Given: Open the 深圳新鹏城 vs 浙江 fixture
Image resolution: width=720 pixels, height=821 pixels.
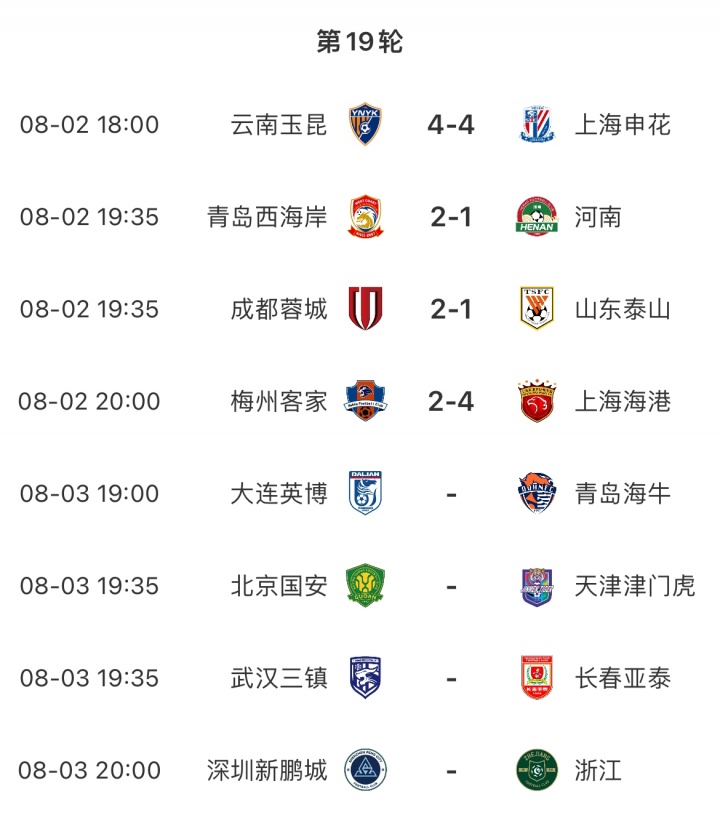Looking at the screenshot, I should pyautogui.click(x=450, y=770).
